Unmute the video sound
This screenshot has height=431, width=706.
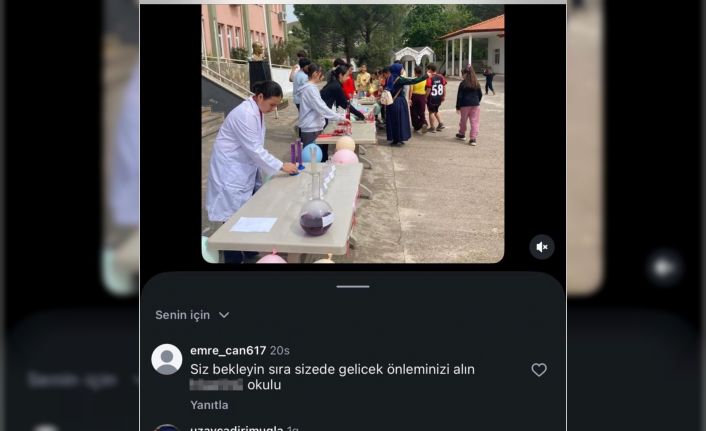[x=541, y=247]
